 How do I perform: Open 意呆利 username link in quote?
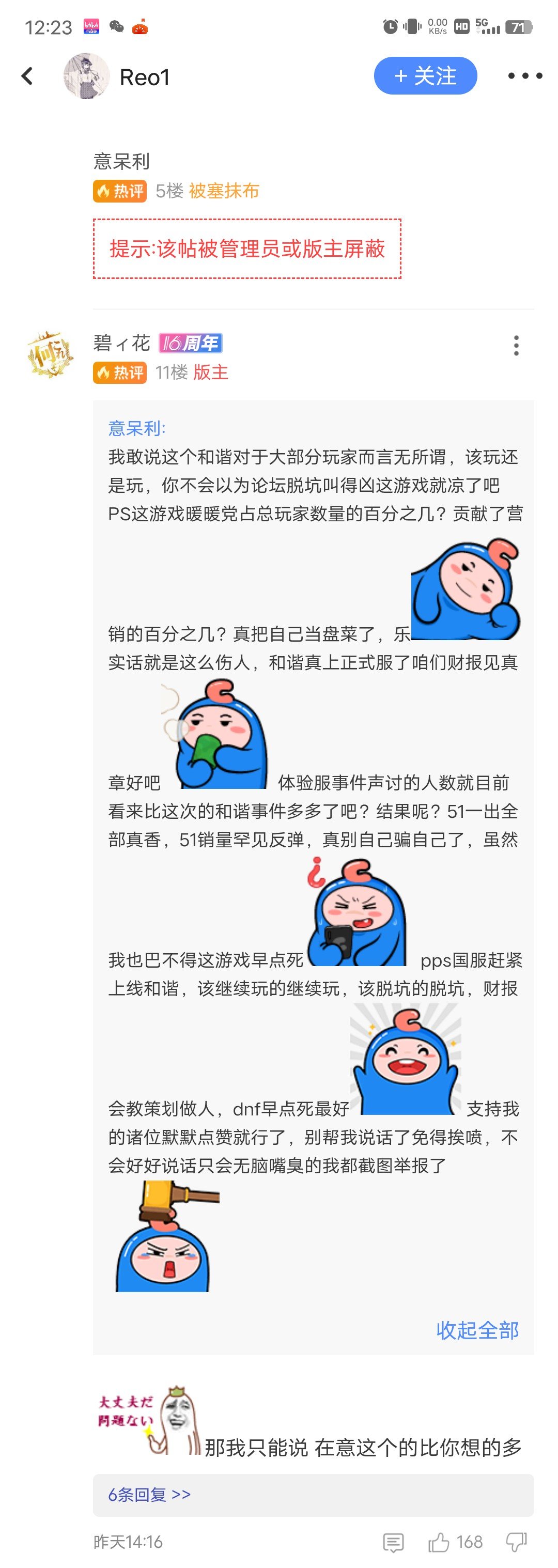[x=136, y=428]
